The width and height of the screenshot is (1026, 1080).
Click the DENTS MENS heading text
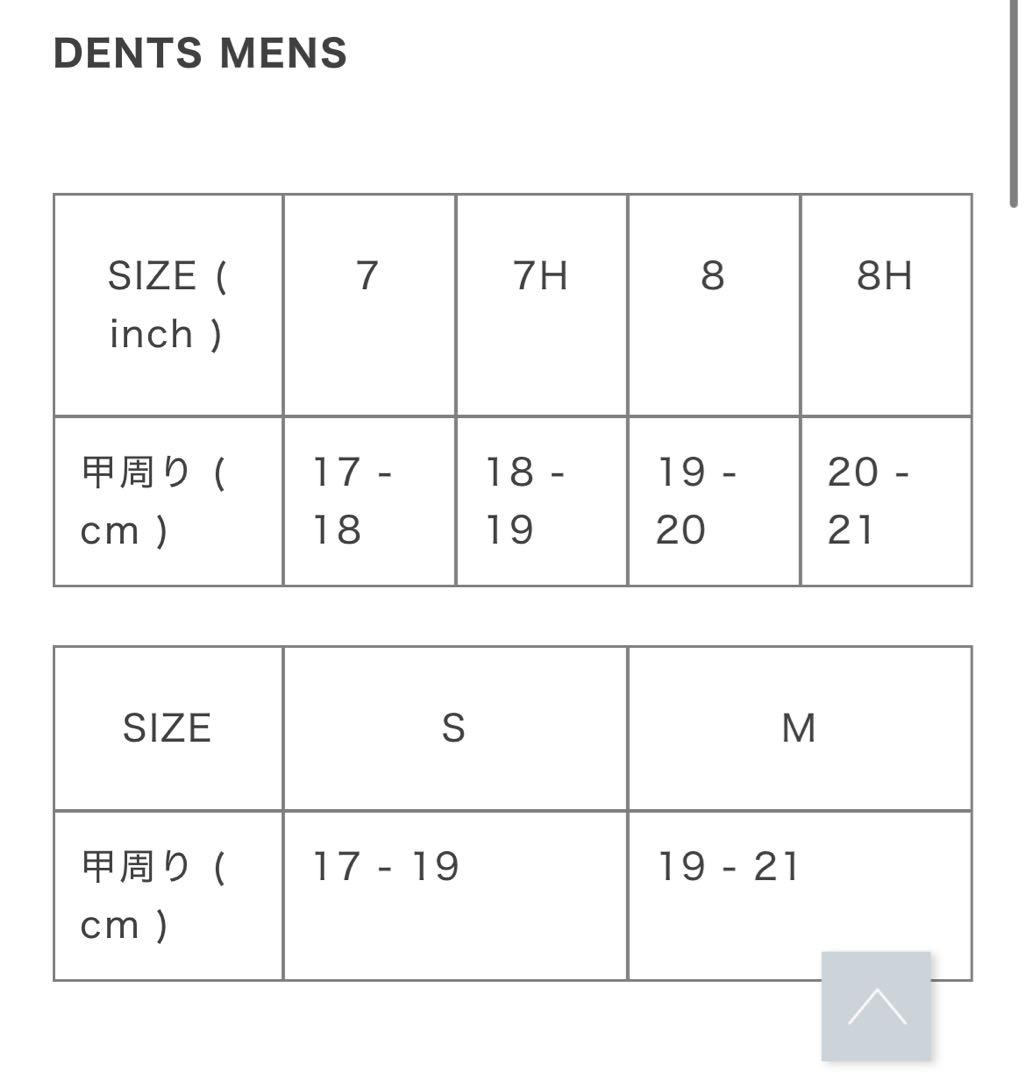tap(199, 52)
